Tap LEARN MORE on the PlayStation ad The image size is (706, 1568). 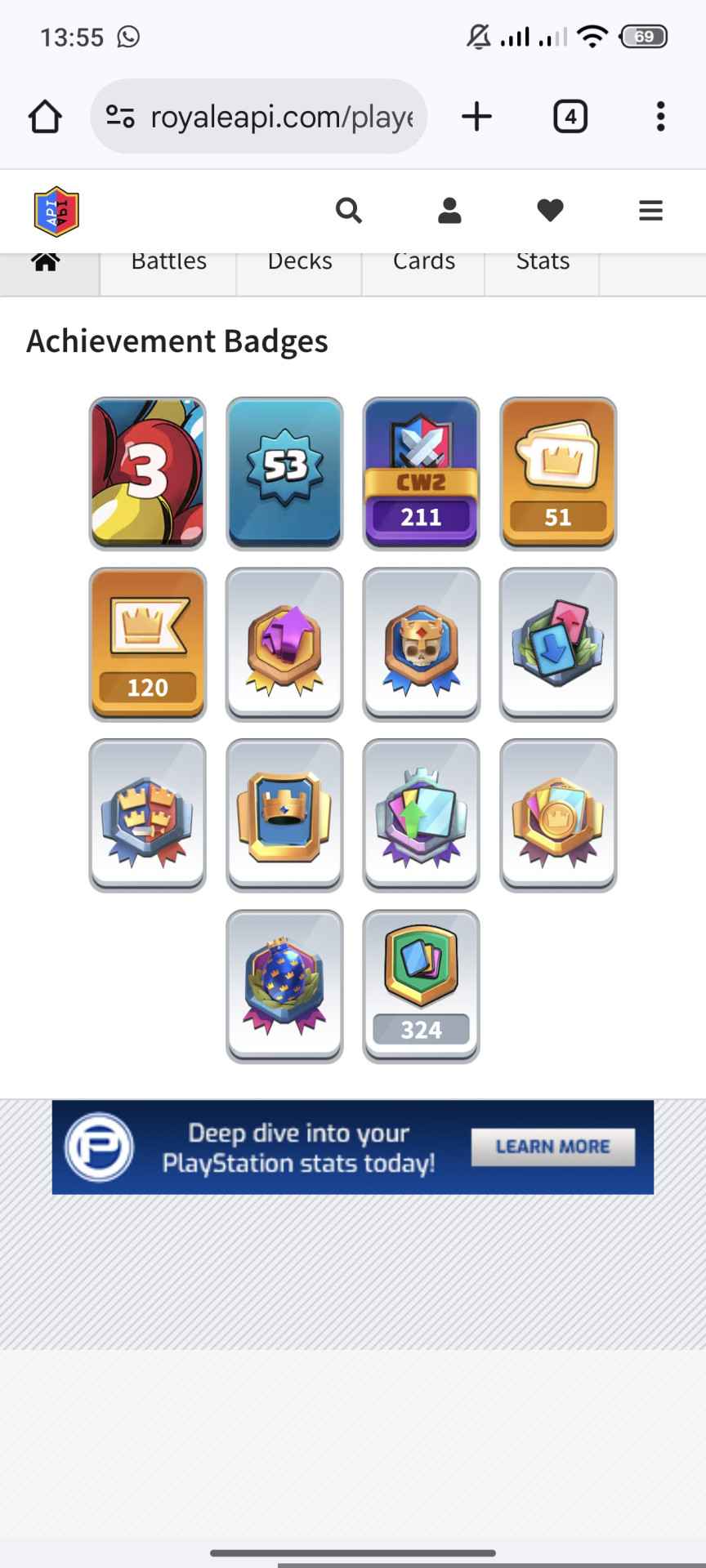pos(552,1147)
